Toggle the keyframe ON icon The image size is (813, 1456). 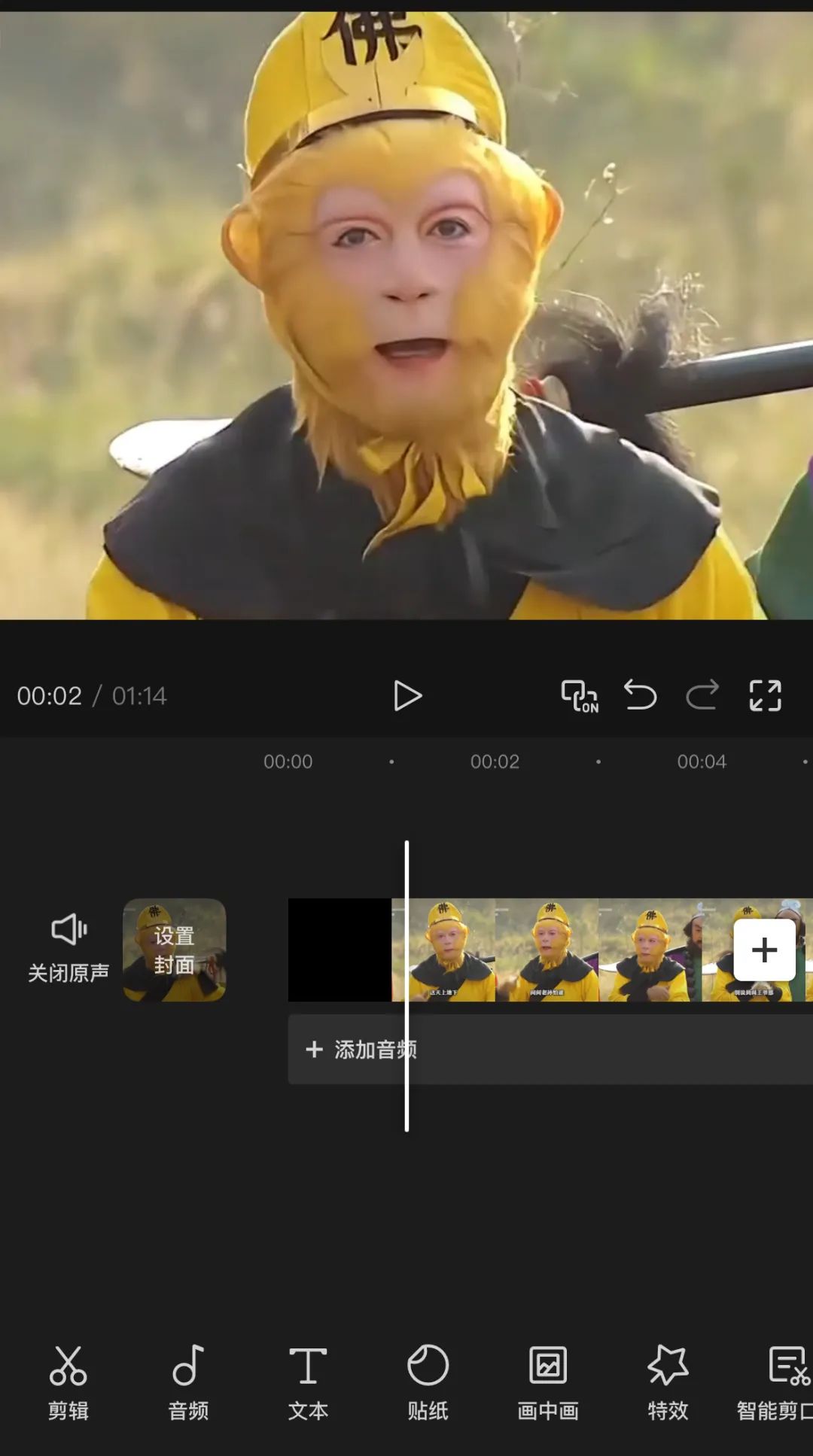pyautogui.click(x=579, y=696)
